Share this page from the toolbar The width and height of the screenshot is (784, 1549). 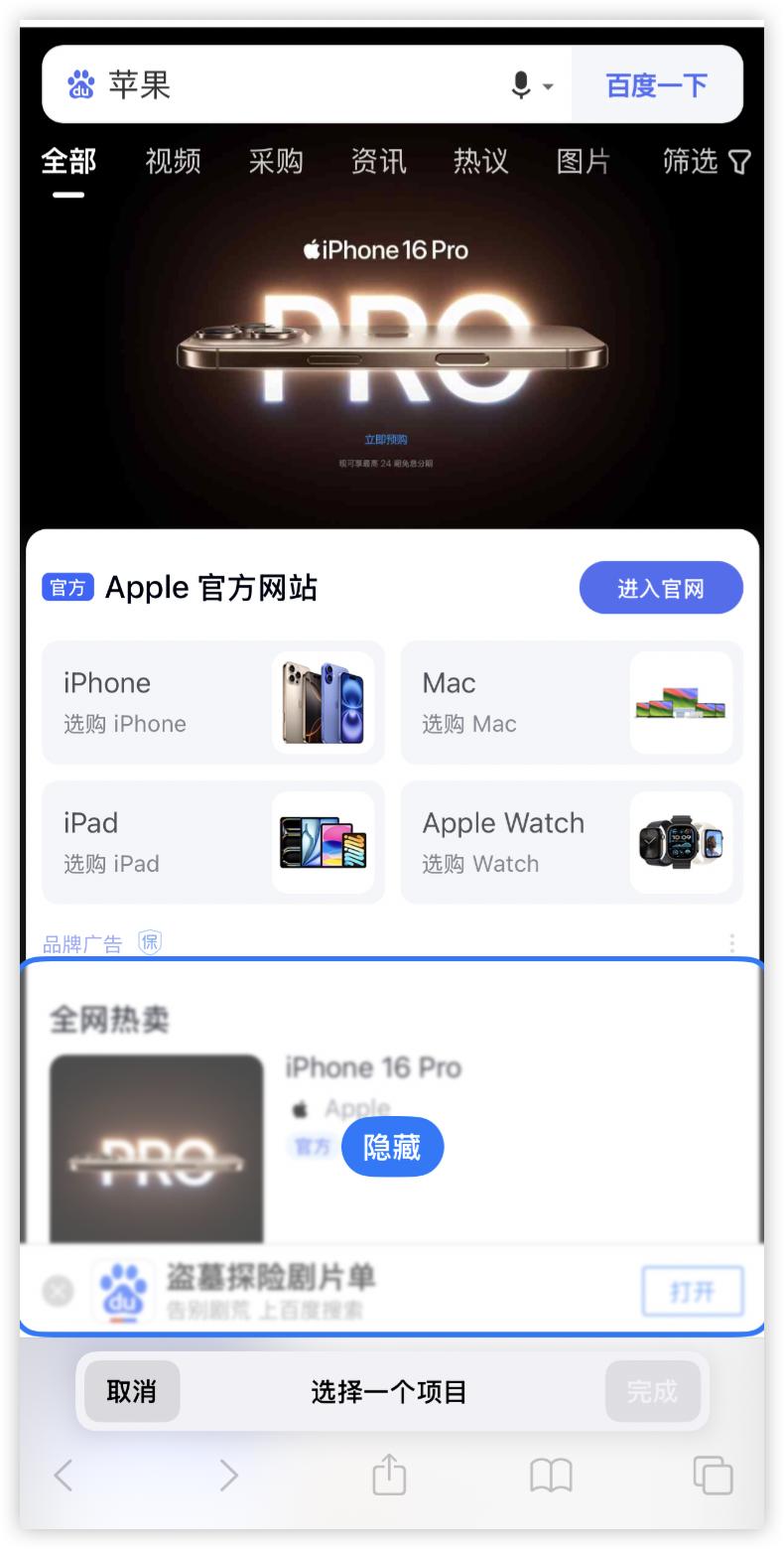tap(389, 1475)
